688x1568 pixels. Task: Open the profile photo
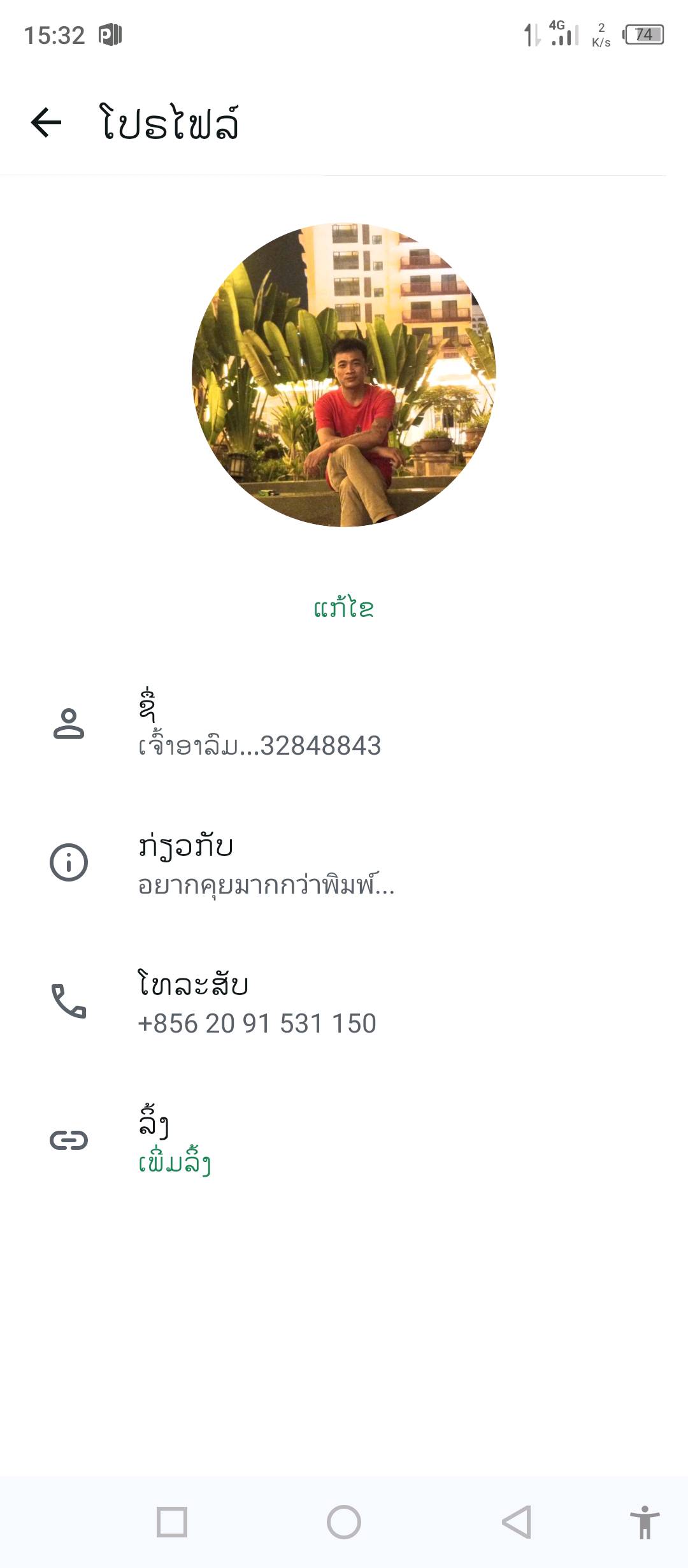[344, 375]
